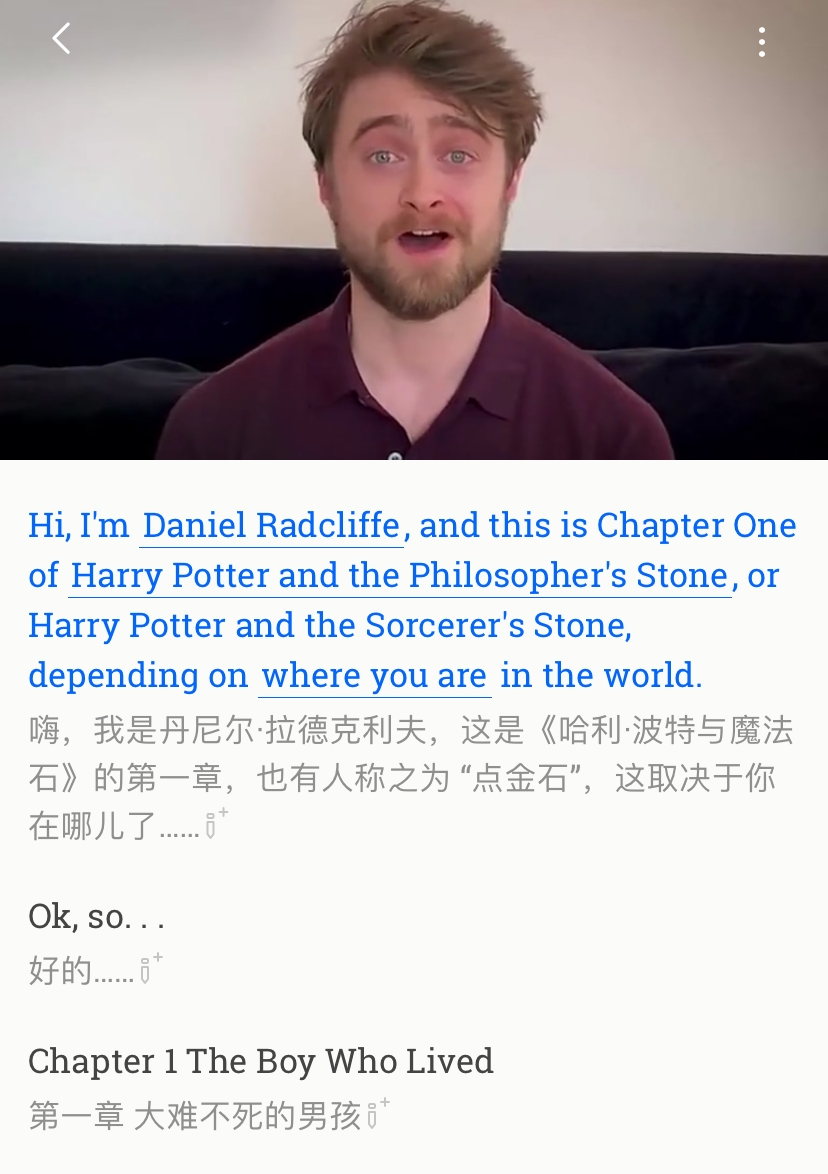Tap the note icon after 在哪儿了
Screen dimensions: 828x1174
pos(215,824)
